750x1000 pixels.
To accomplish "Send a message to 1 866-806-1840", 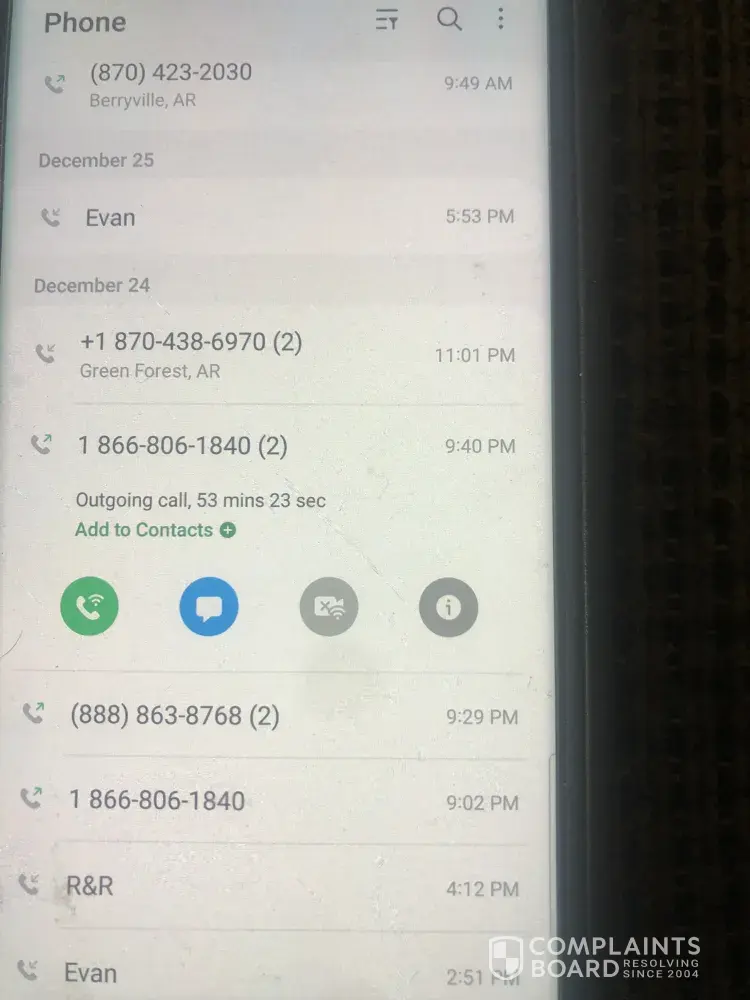I will (209, 607).
